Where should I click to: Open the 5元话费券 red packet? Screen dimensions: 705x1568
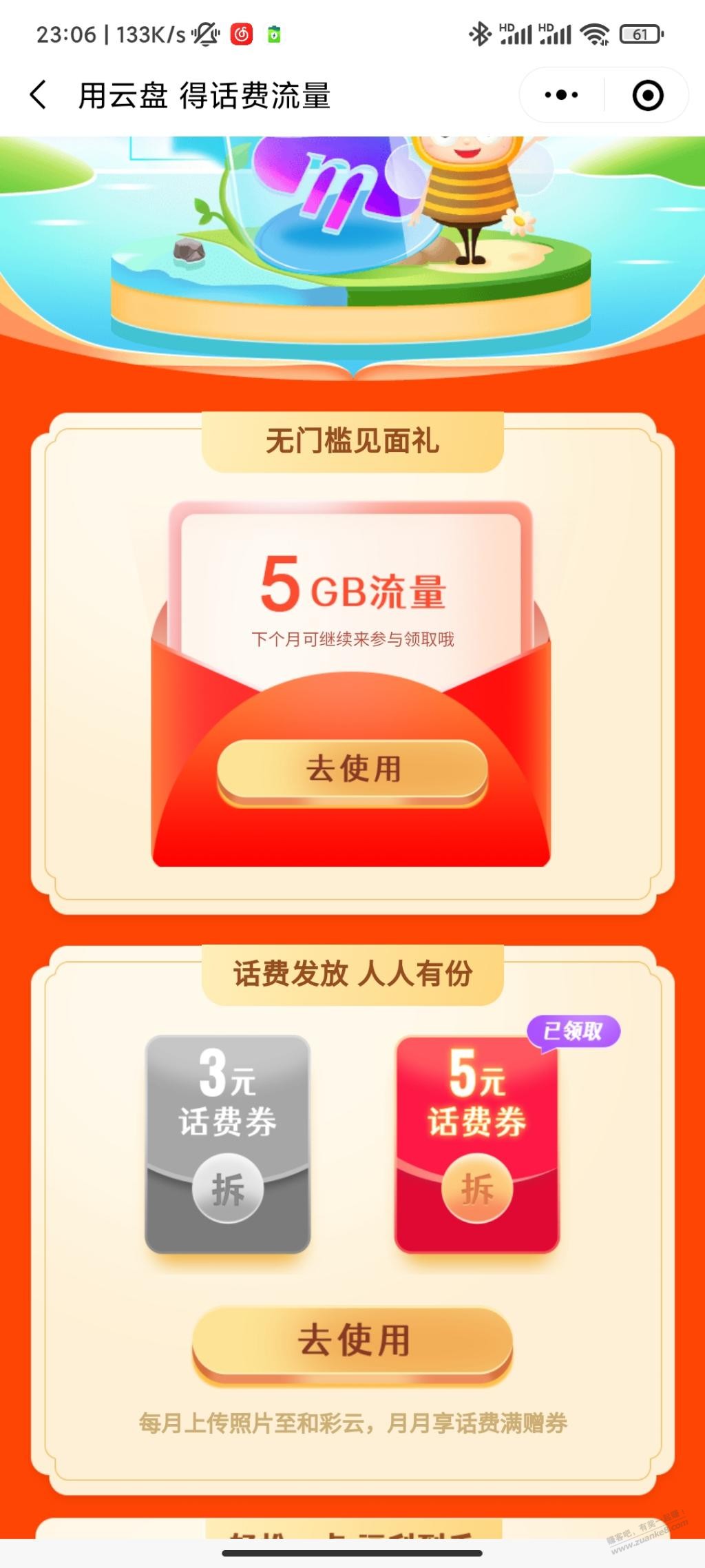click(477, 1187)
